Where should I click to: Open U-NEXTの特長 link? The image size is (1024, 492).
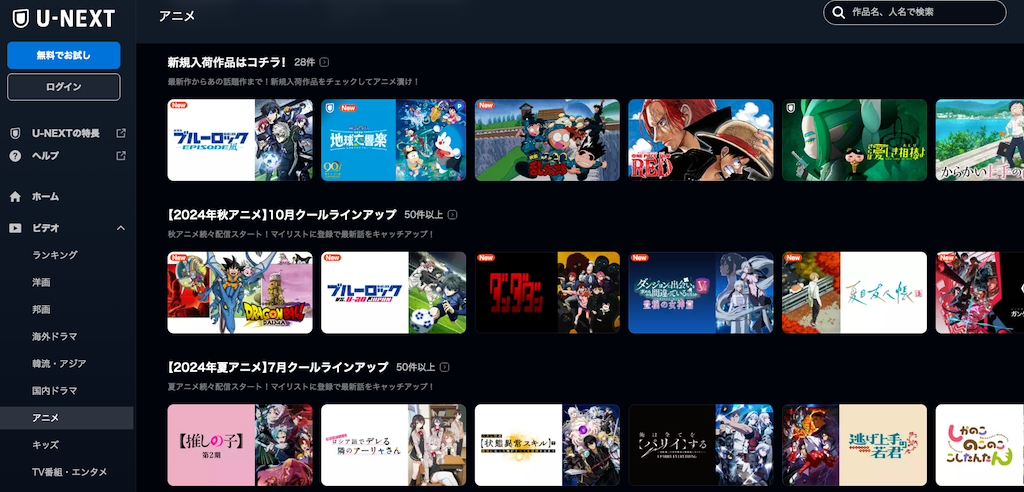click(66, 133)
